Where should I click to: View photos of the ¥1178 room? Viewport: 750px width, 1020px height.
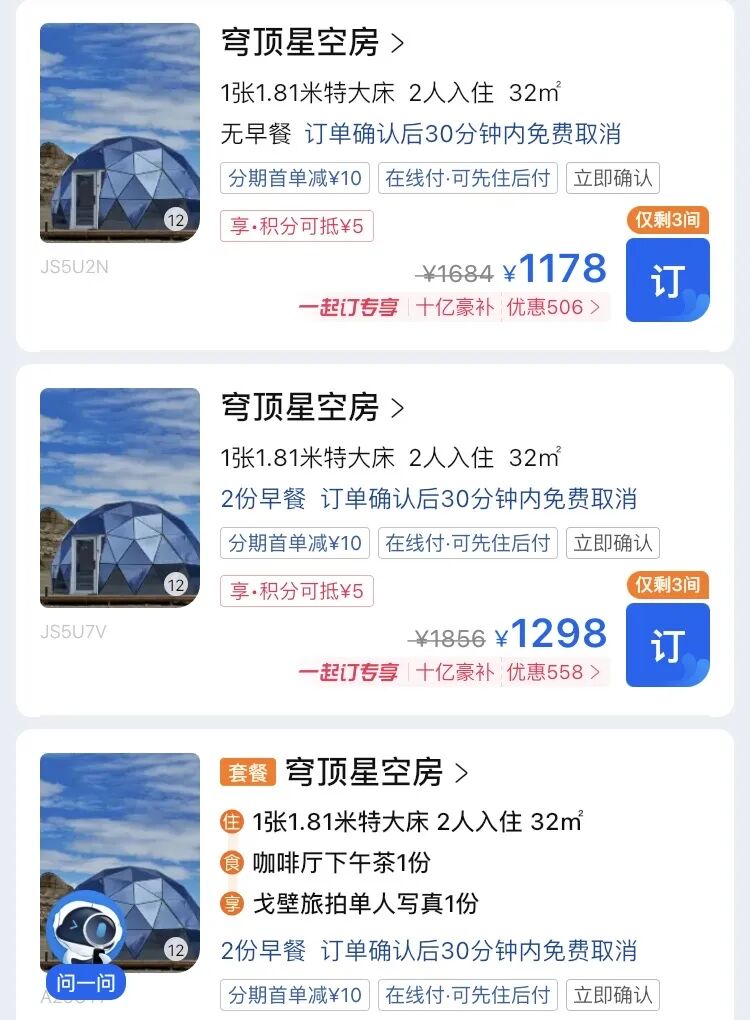[x=120, y=133]
